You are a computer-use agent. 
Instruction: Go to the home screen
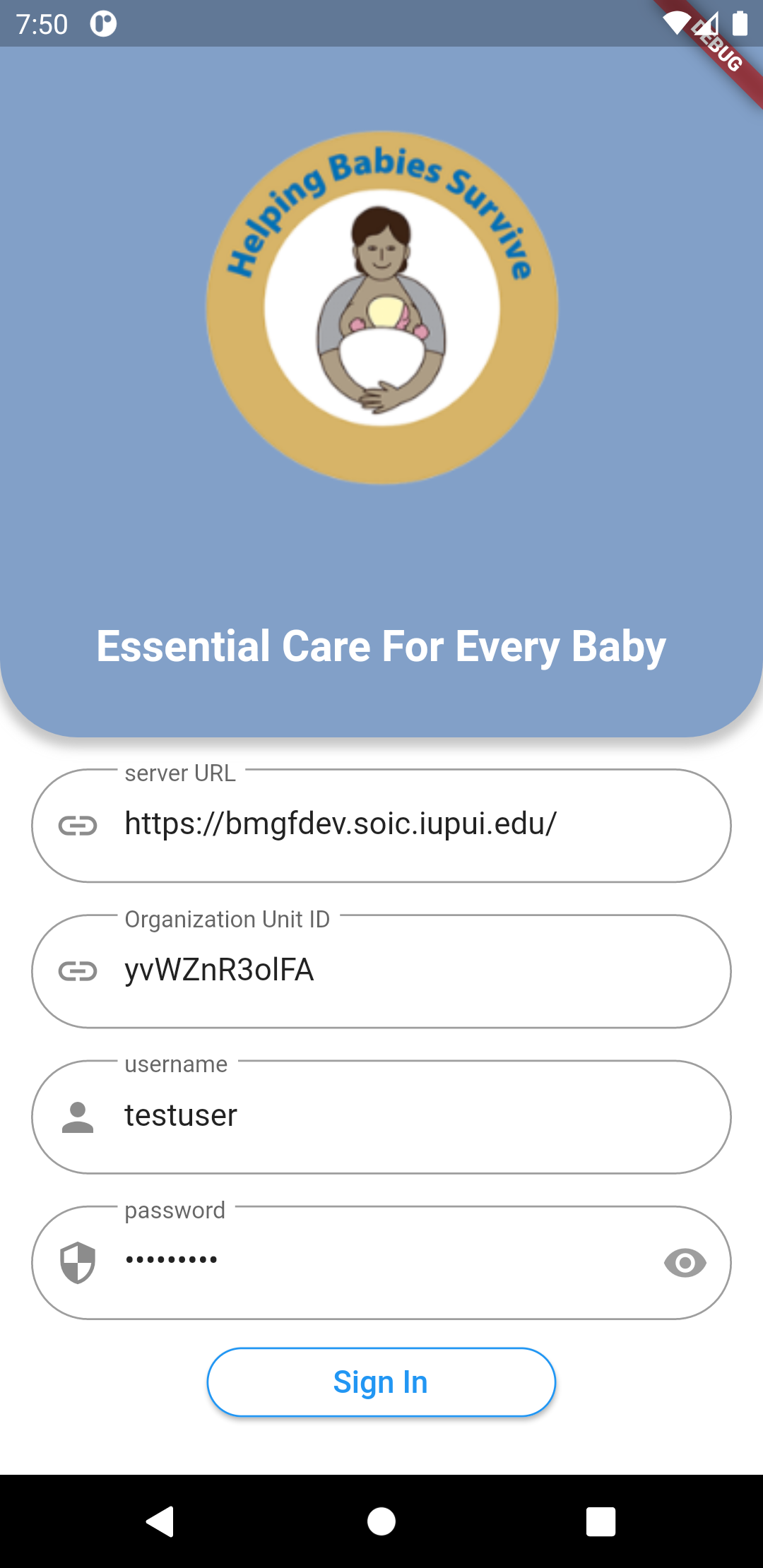tap(381, 1521)
